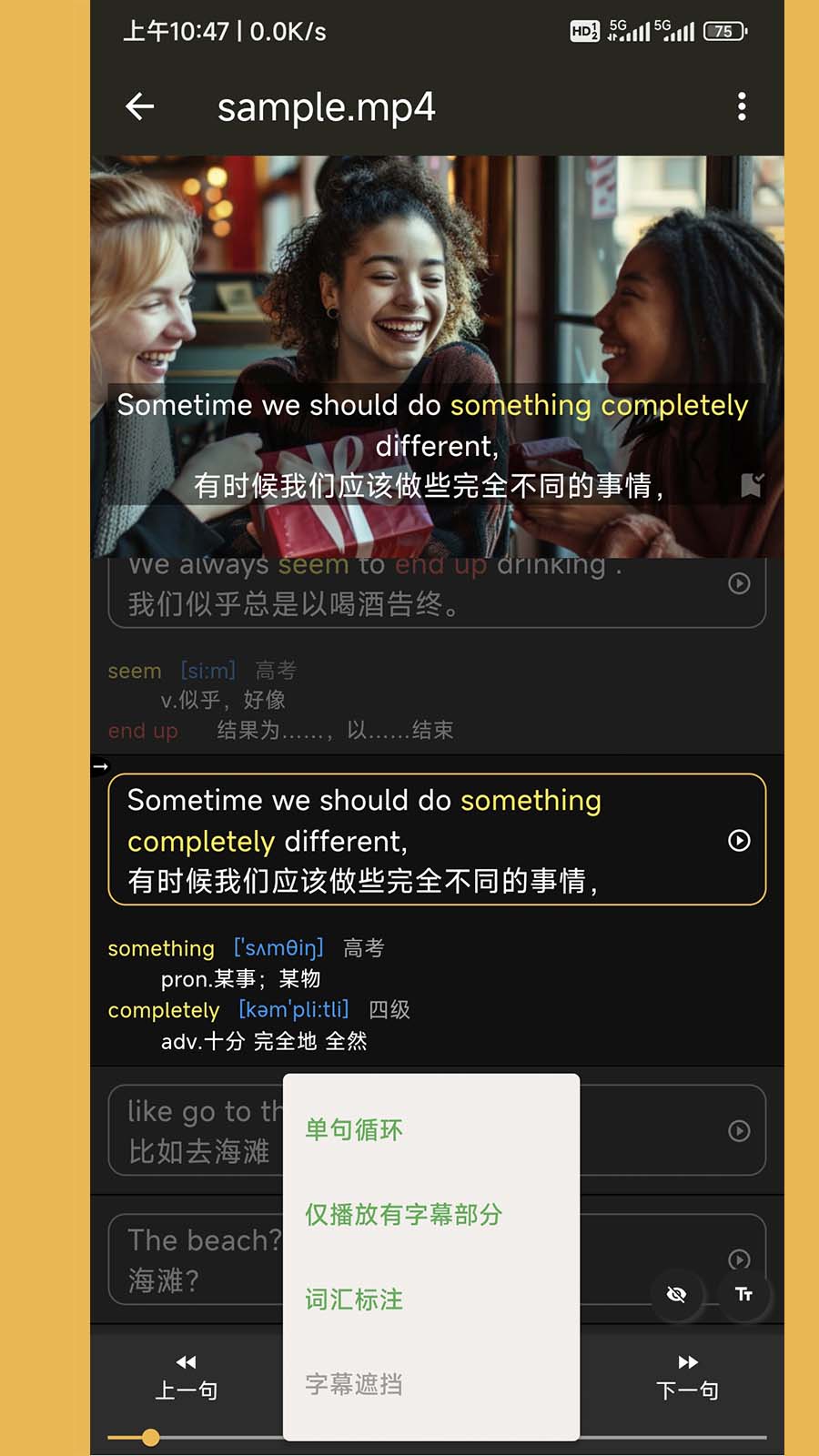Open the overflow menu
Viewport: 819px width, 1456px height.
point(742,106)
